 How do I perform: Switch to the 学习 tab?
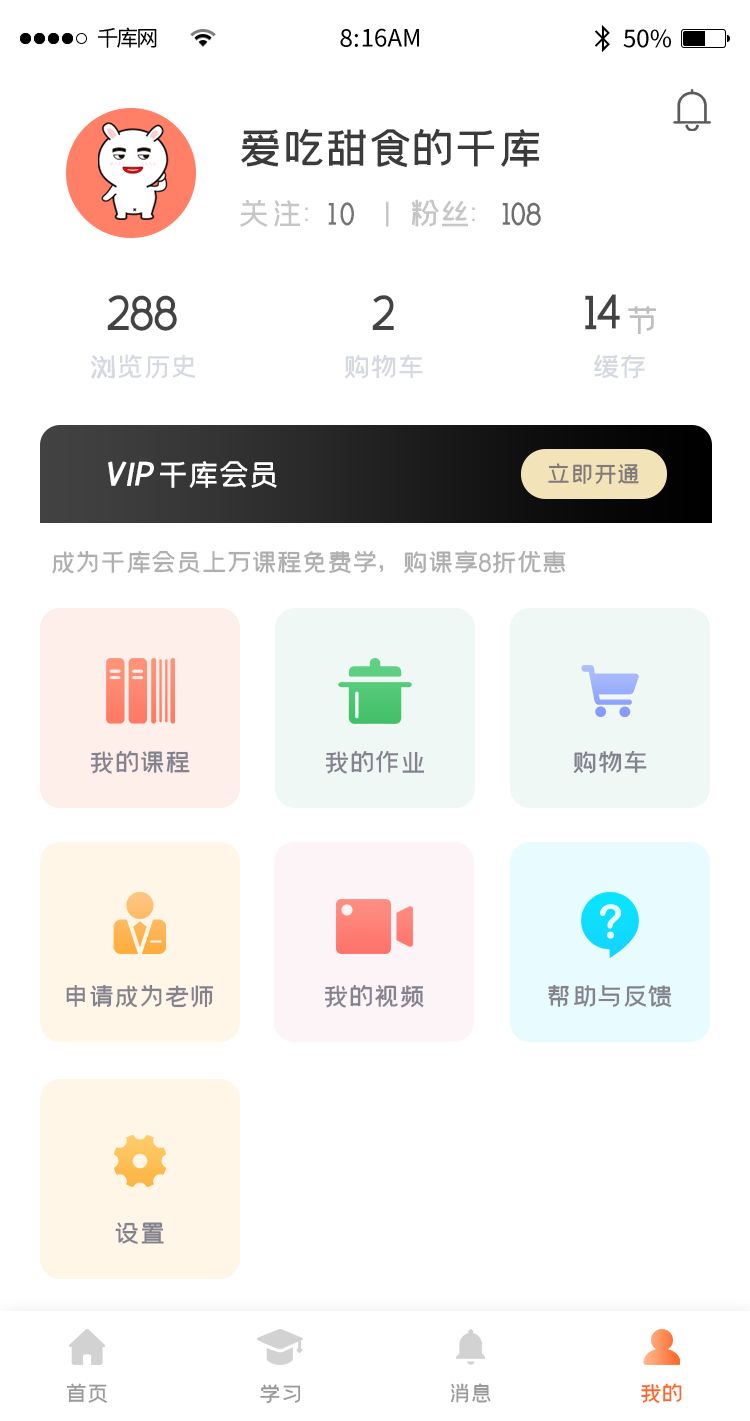tap(280, 1365)
